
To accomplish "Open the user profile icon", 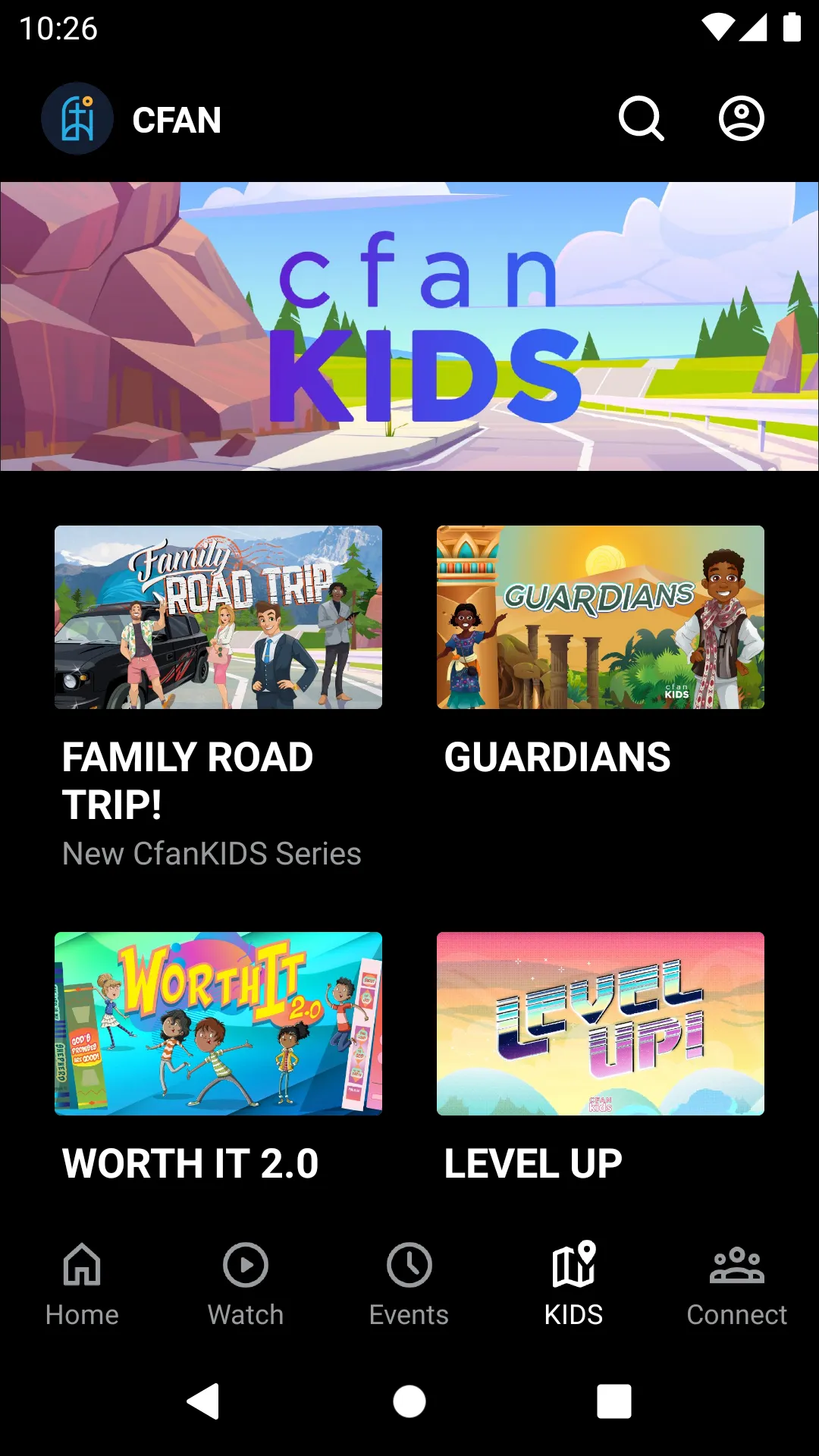I will pyautogui.click(x=741, y=120).
